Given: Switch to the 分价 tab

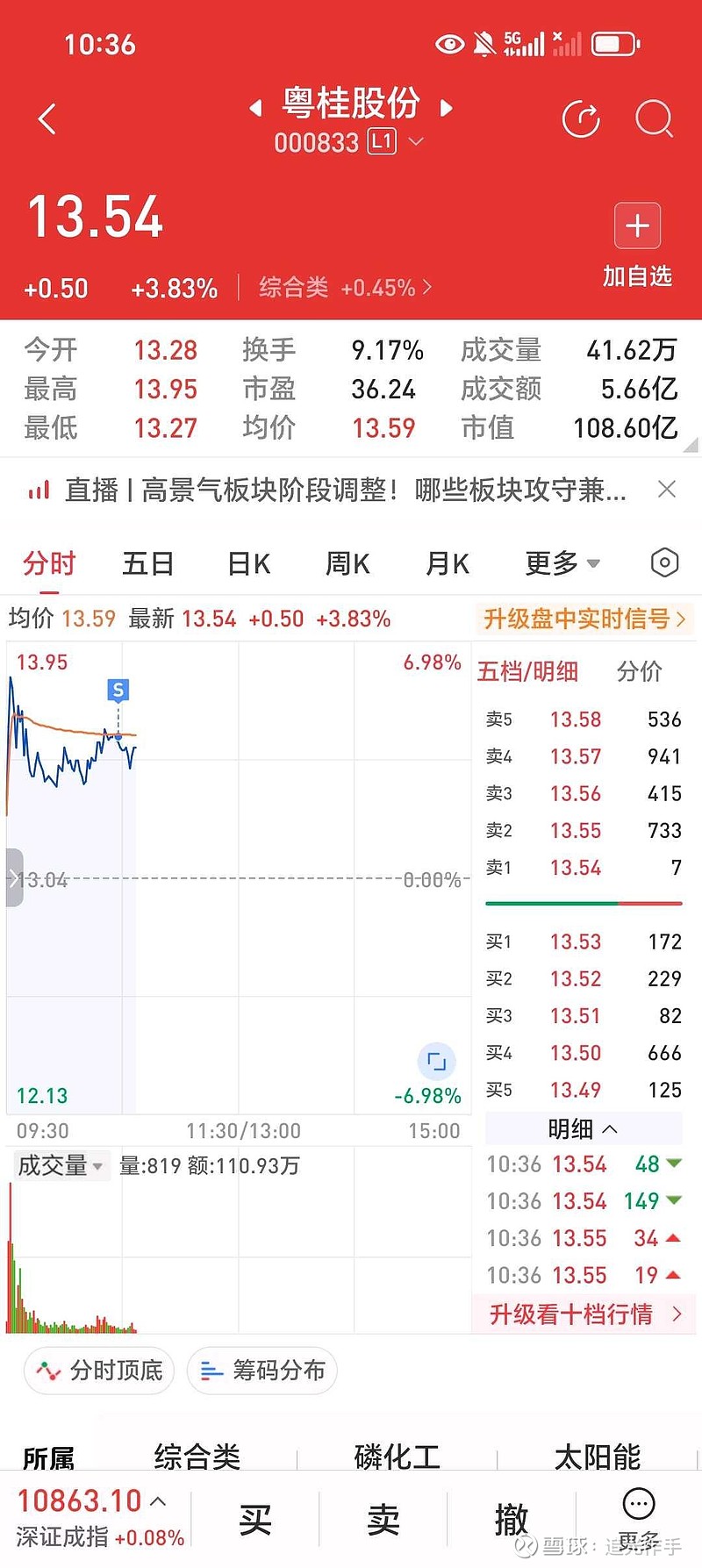Looking at the screenshot, I should [x=640, y=672].
